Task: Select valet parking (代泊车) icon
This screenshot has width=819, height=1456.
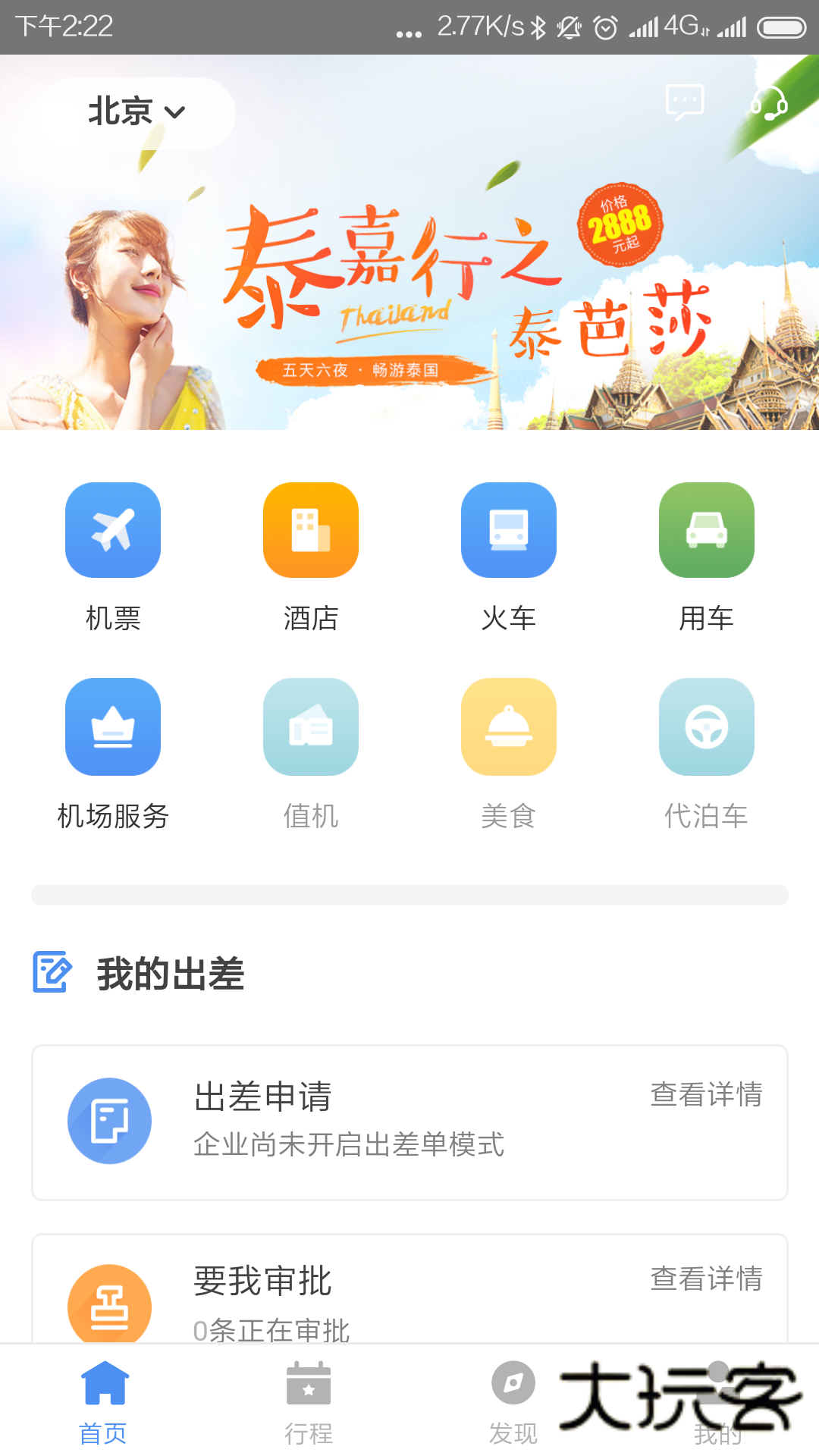Action: (x=706, y=726)
